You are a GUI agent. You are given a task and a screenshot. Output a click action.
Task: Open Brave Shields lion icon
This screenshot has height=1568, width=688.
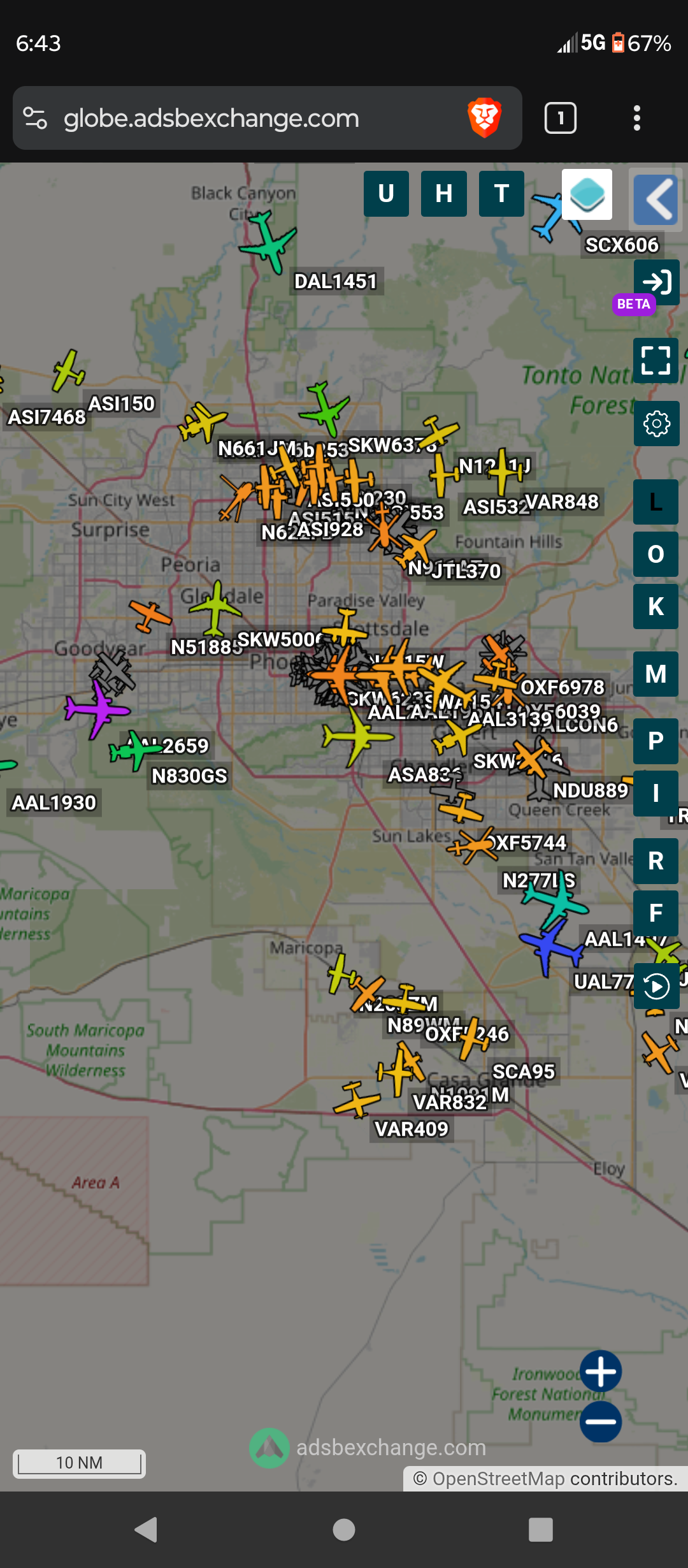(x=485, y=118)
